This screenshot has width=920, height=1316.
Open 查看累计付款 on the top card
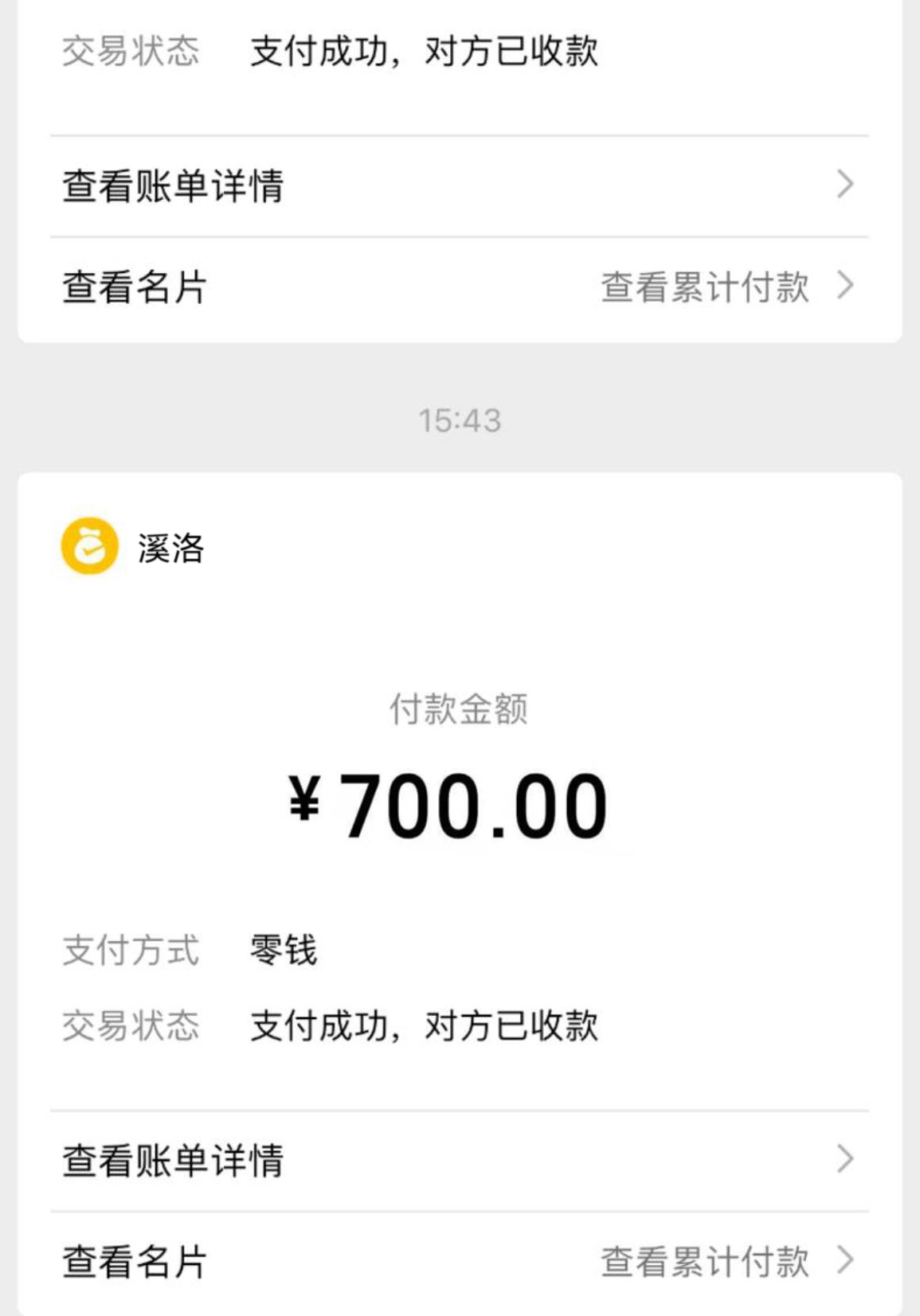[705, 287]
